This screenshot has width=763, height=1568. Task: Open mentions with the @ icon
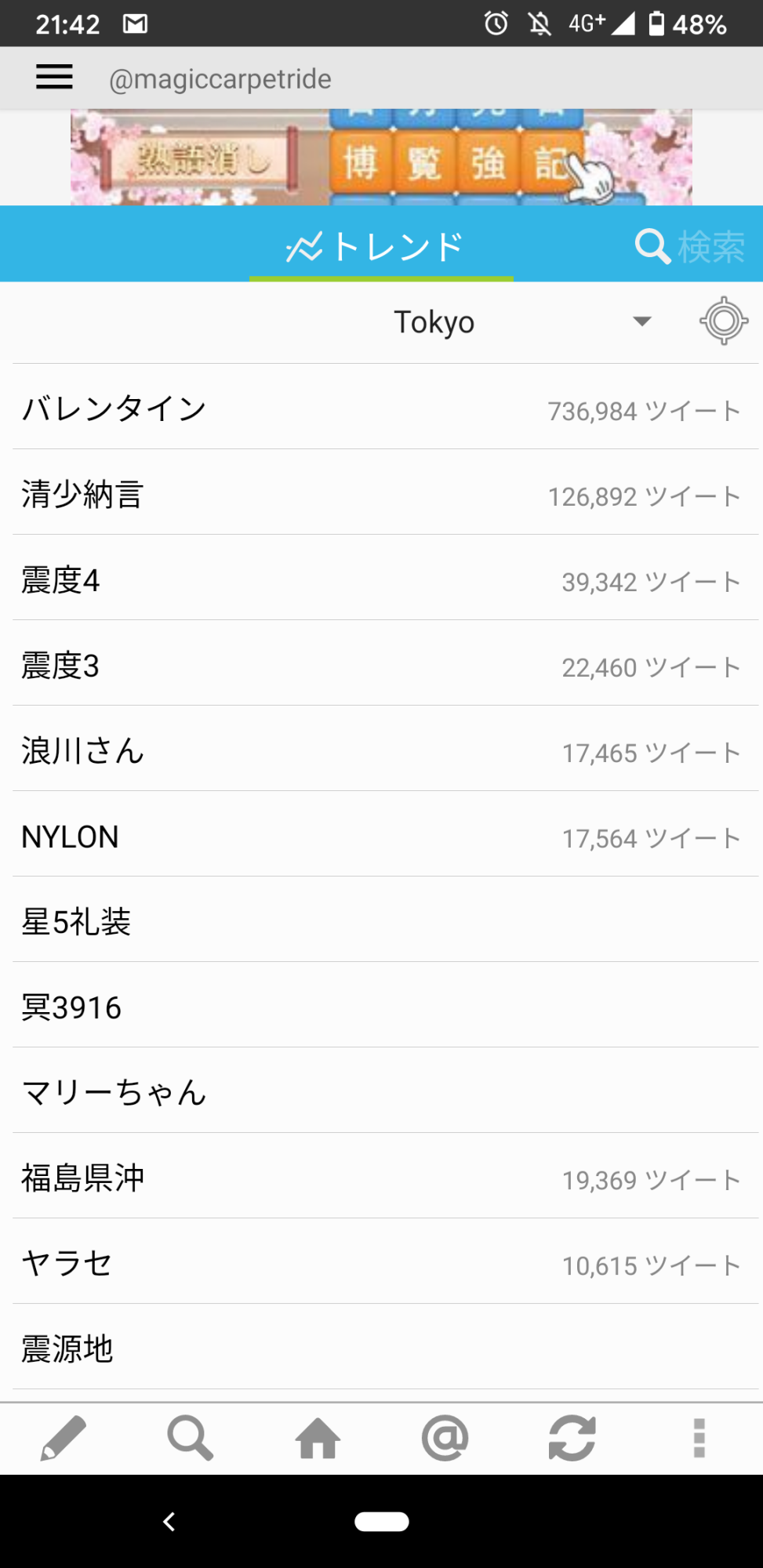click(x=445, y=1438)
